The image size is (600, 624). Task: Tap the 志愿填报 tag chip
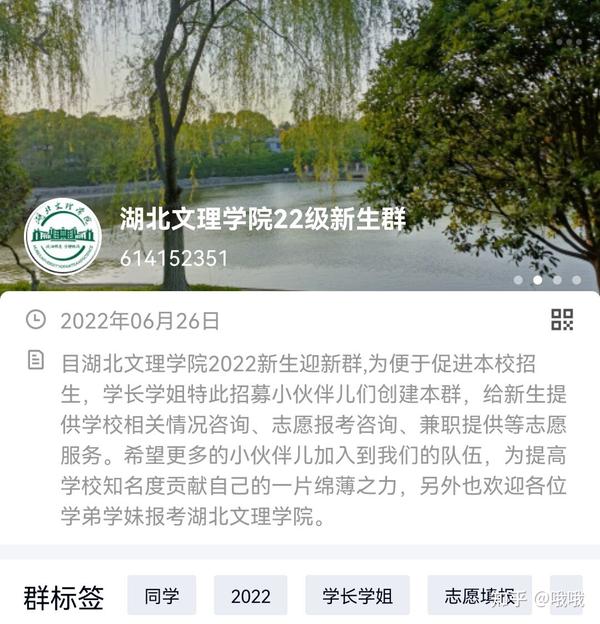click(479, 596)
